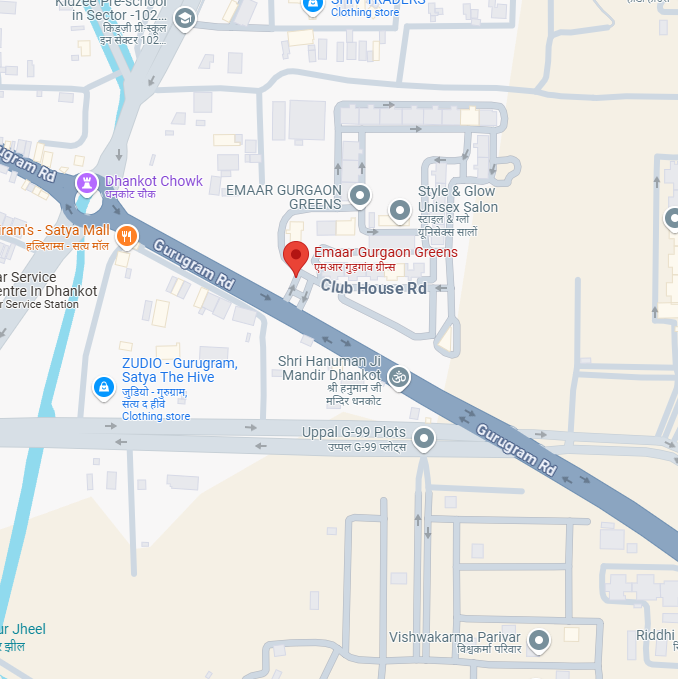Select Style & Glow Unisex Salon marker
This screenshot has height=679, width=678.
pos(400,211)
